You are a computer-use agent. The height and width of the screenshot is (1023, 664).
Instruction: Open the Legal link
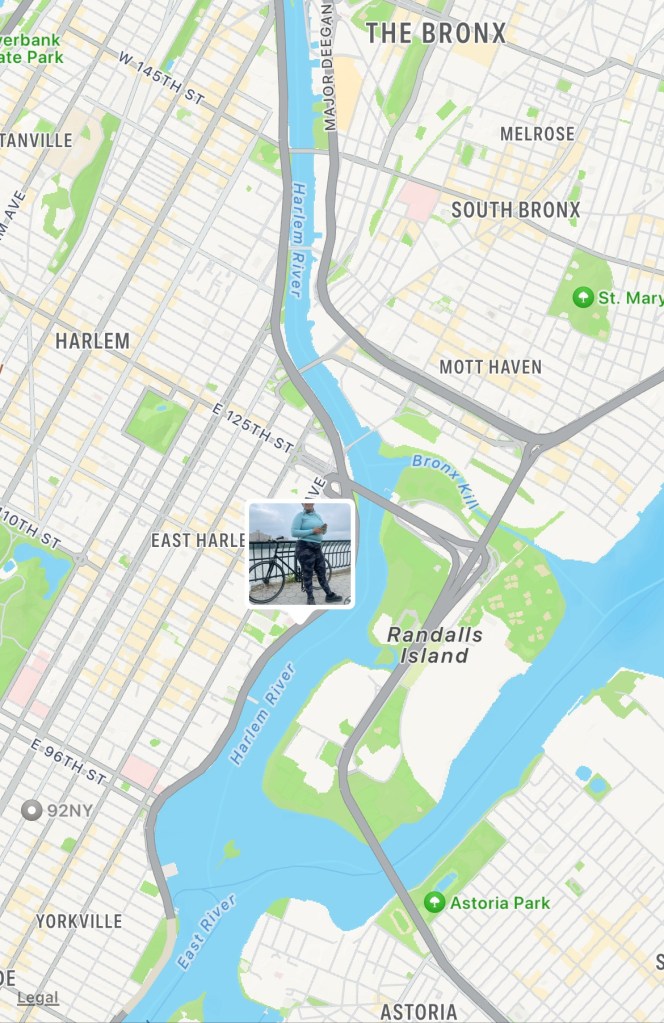(x=38, y=997)
